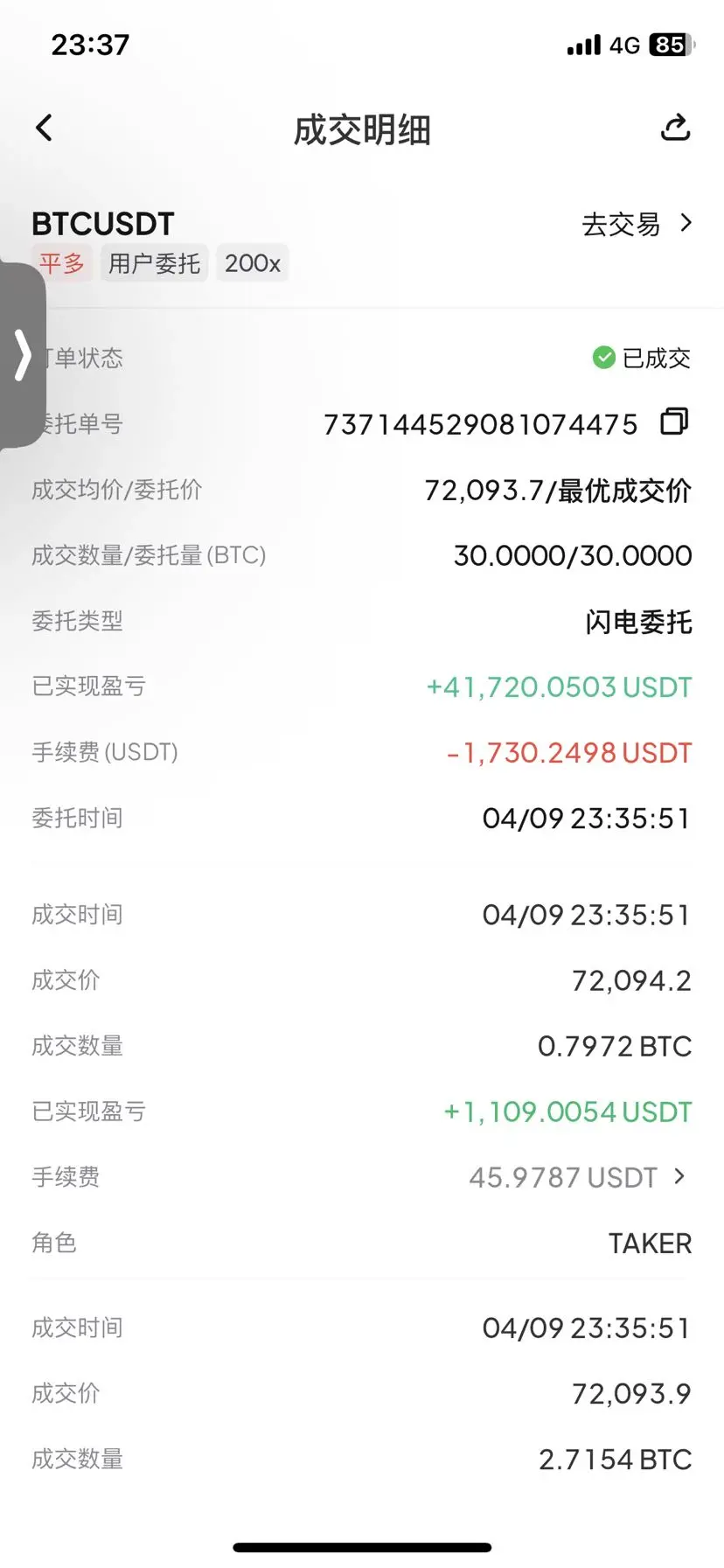The width and height of the screenshot is (724, 1568).
Task: Share this trade detail
Action: 675,129
